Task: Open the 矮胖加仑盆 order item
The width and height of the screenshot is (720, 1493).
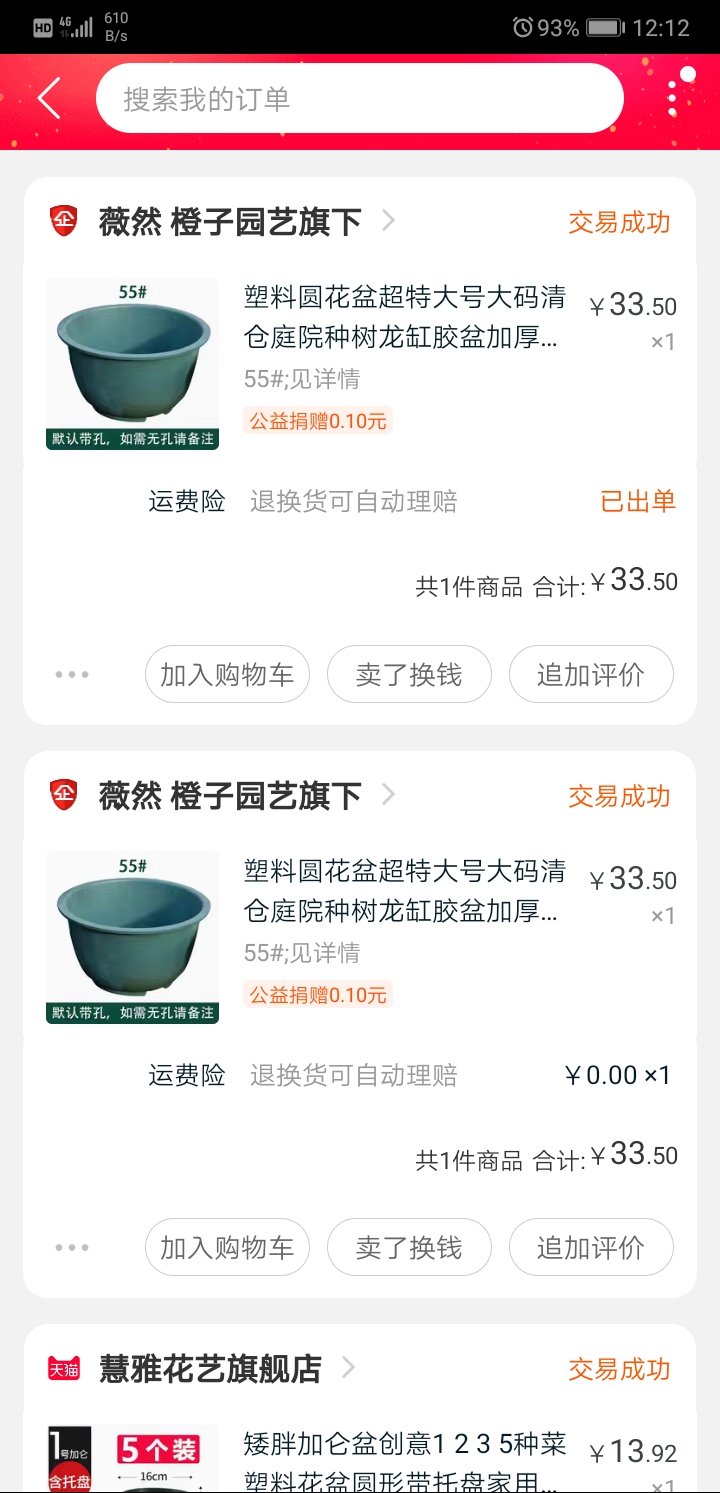Action: 405,1457
